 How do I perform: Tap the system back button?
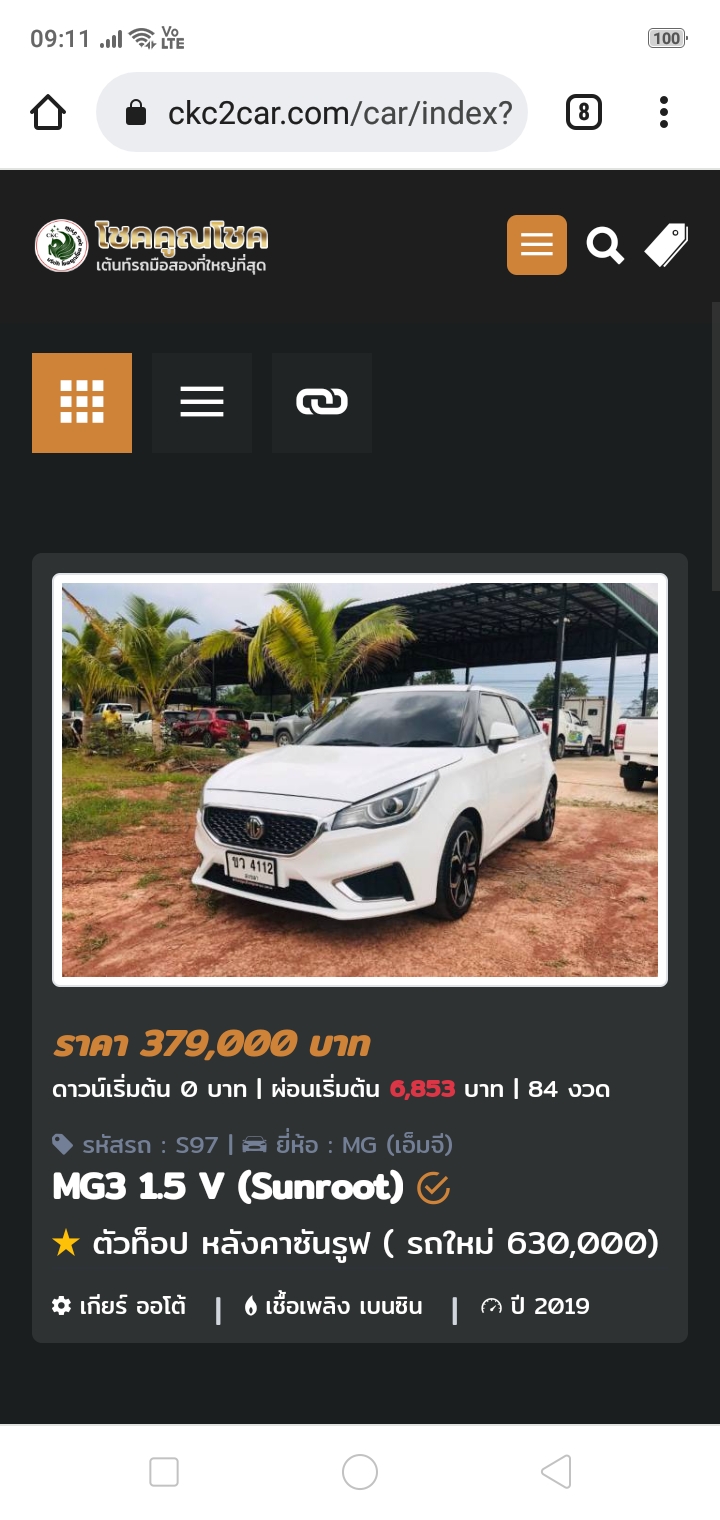point(556,1471)
